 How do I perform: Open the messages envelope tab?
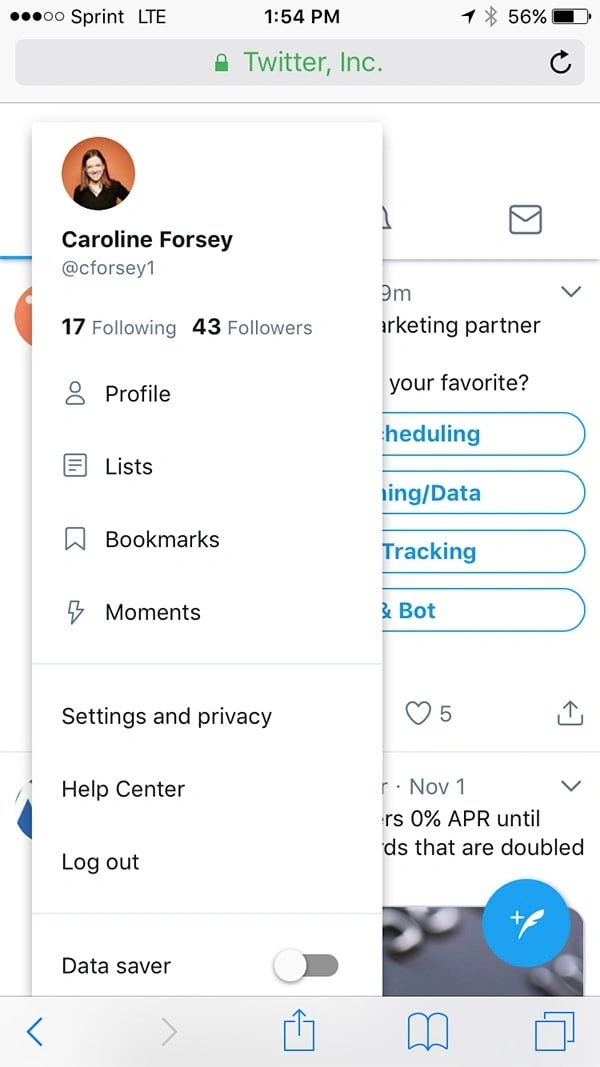point(525,219)
